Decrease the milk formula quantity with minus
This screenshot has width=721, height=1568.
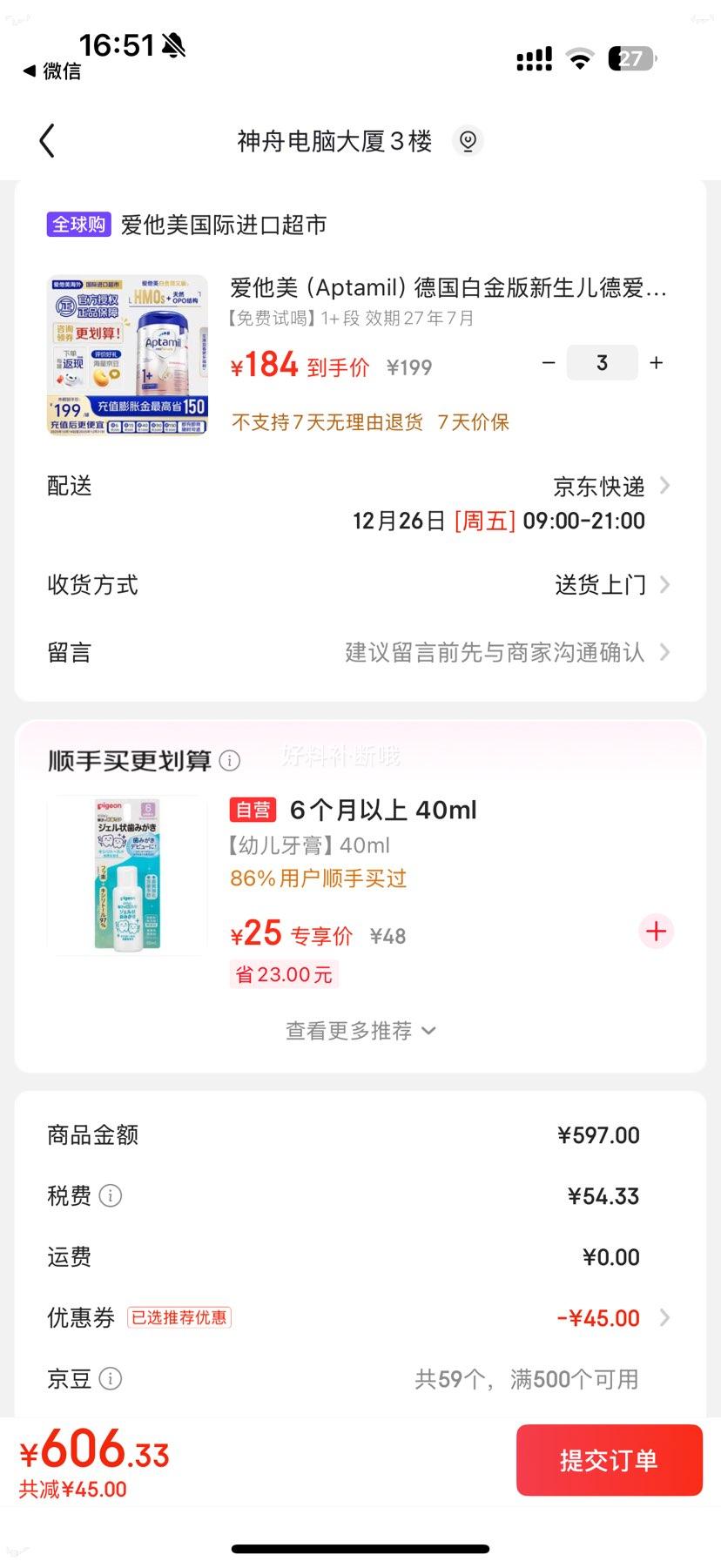[548, 362]
